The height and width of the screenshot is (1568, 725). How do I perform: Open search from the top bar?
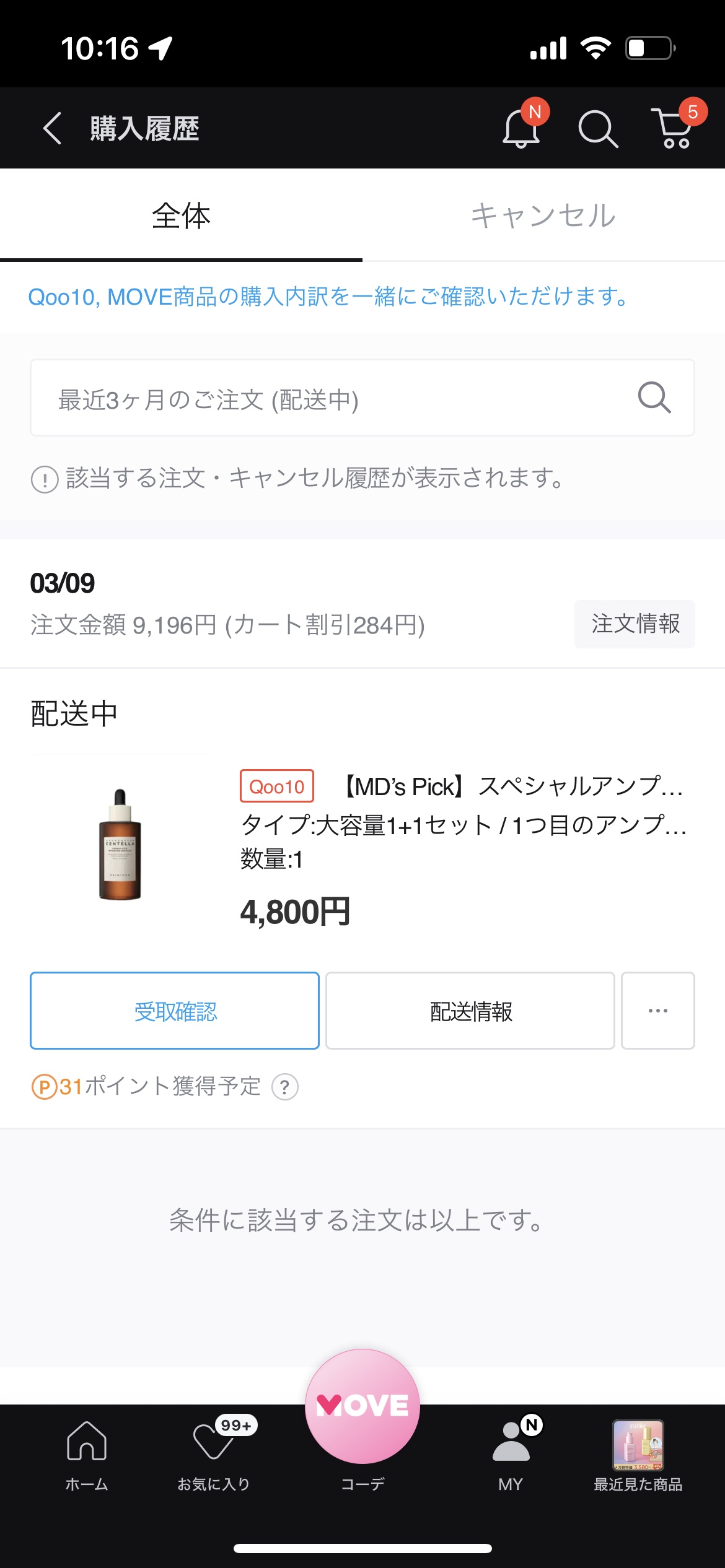(x=598, y=128)
